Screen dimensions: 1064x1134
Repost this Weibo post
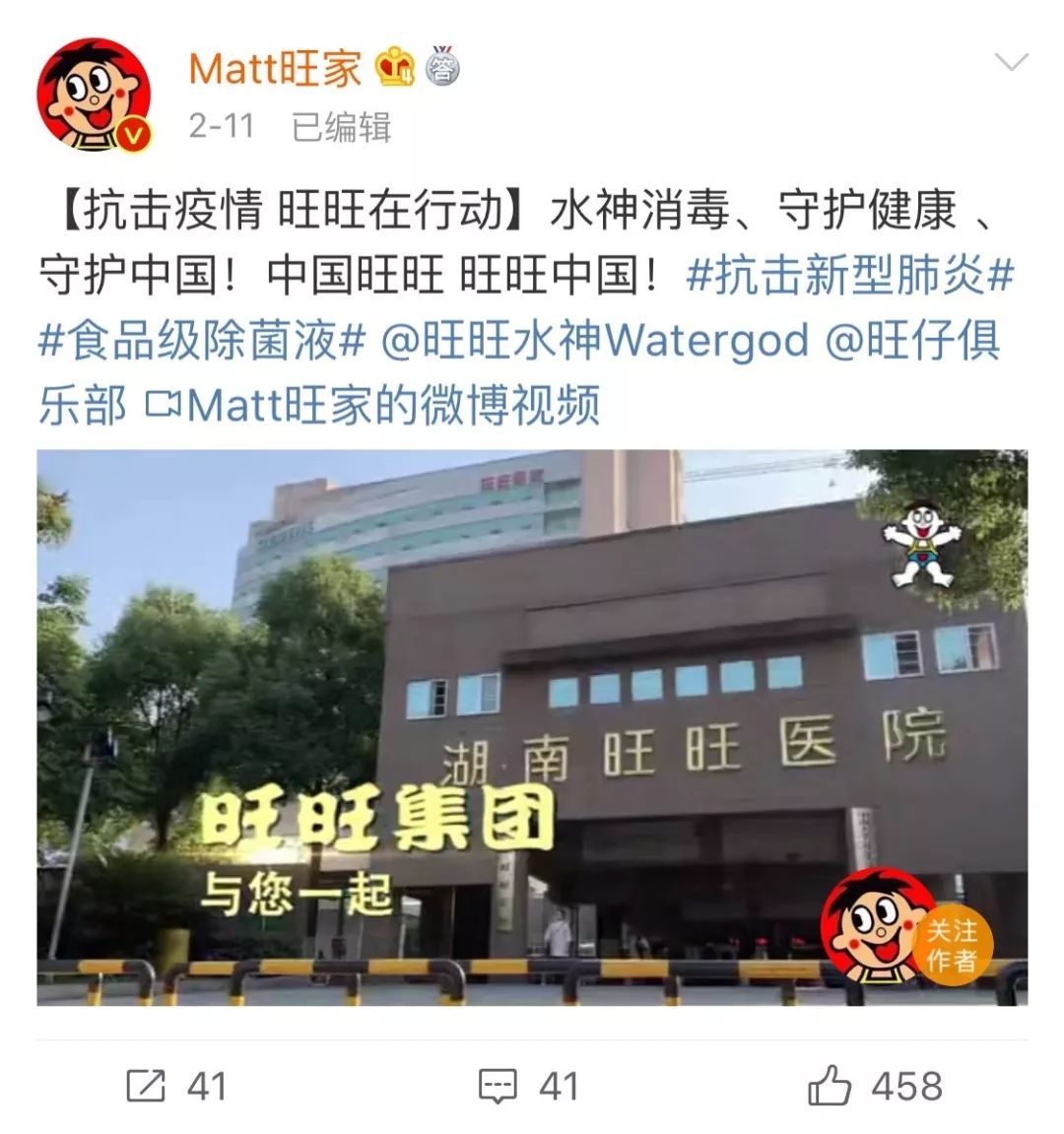tap(177, 1086)
